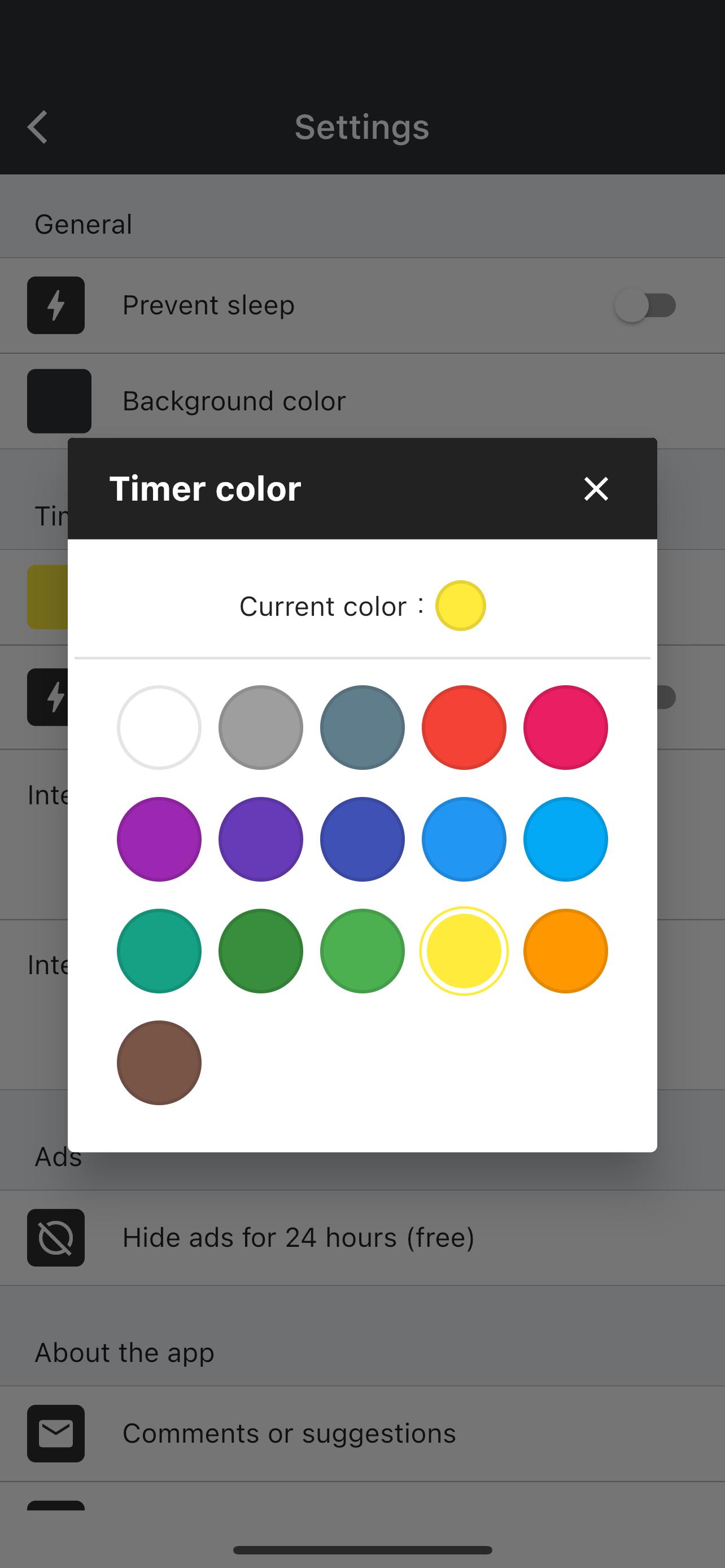Pick the blue-gray color swatch
Screen dimensions: 725x1568
click(362, 728)
